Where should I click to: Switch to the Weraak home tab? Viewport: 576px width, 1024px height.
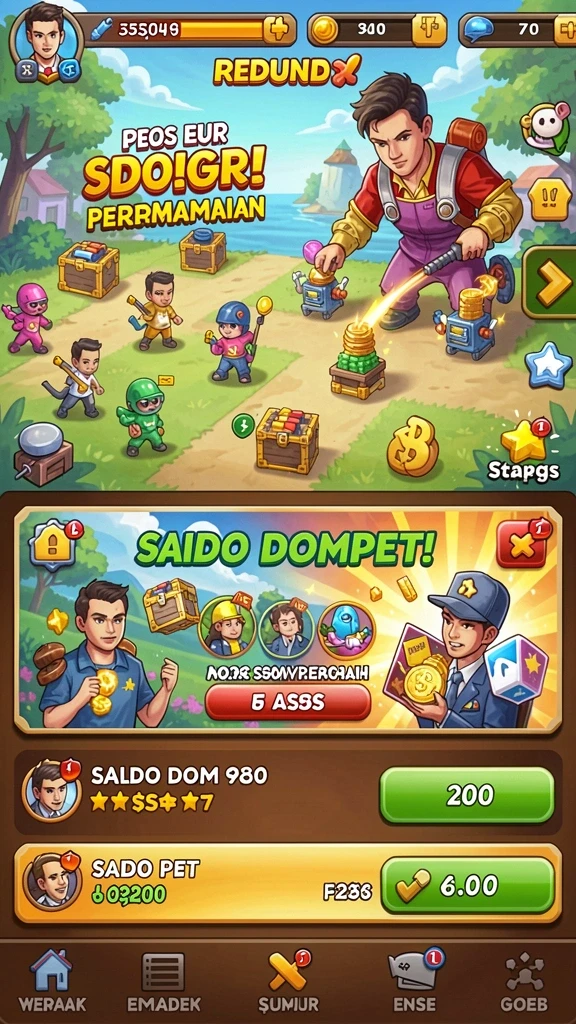pyautogui.click(x=52, y=980)
